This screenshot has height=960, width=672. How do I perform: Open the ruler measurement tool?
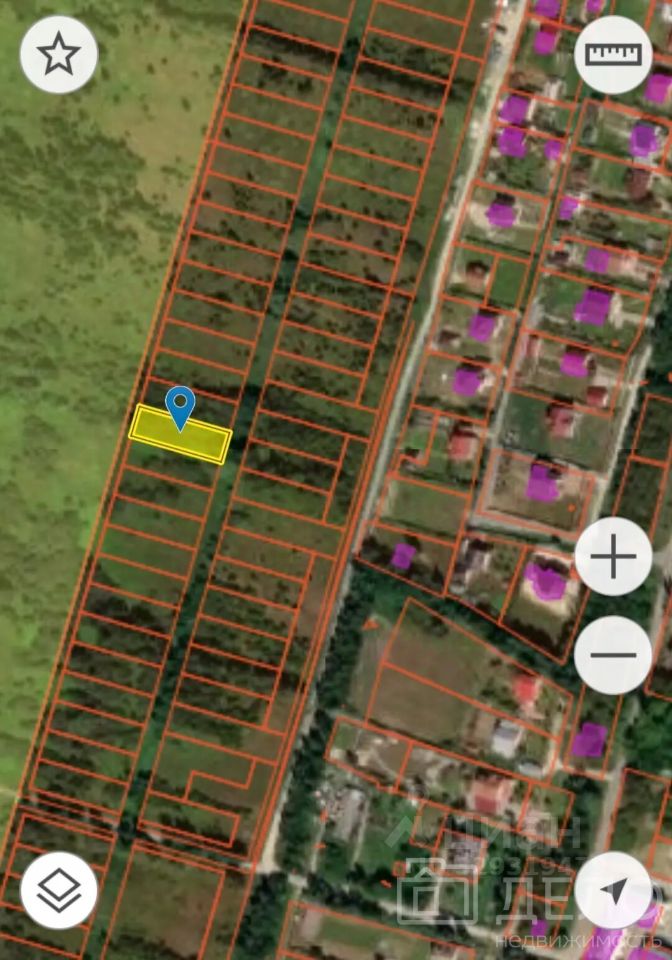click(x=613, y=55)
